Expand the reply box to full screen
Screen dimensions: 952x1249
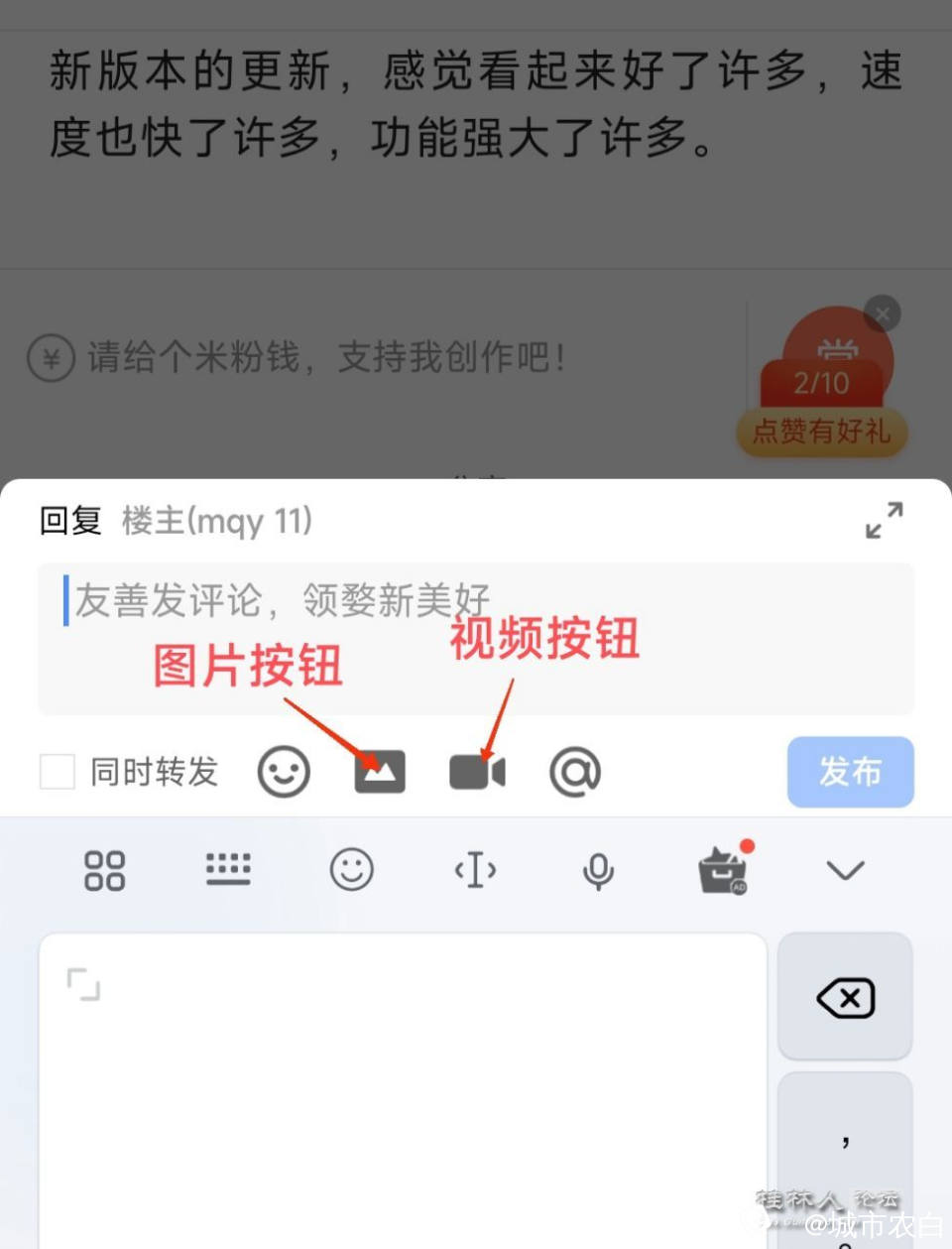[884, 520]
